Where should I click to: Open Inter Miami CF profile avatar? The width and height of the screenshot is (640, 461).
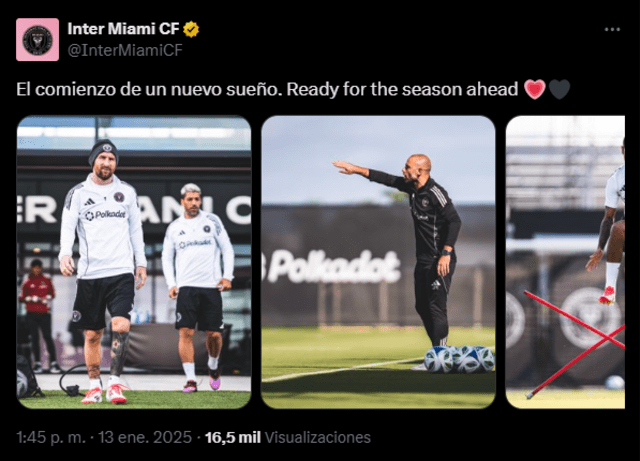tap(38, 40)
